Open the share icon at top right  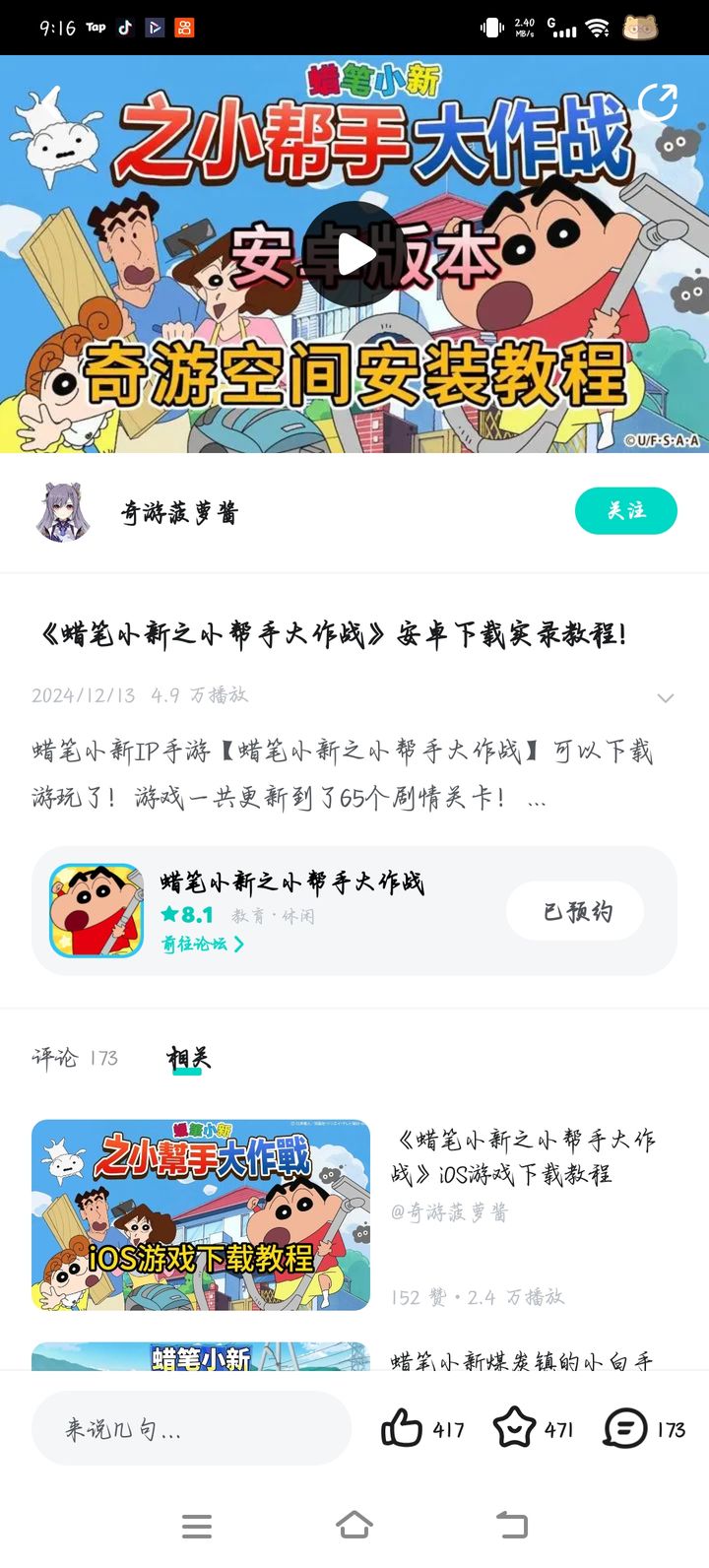(658, 100)
